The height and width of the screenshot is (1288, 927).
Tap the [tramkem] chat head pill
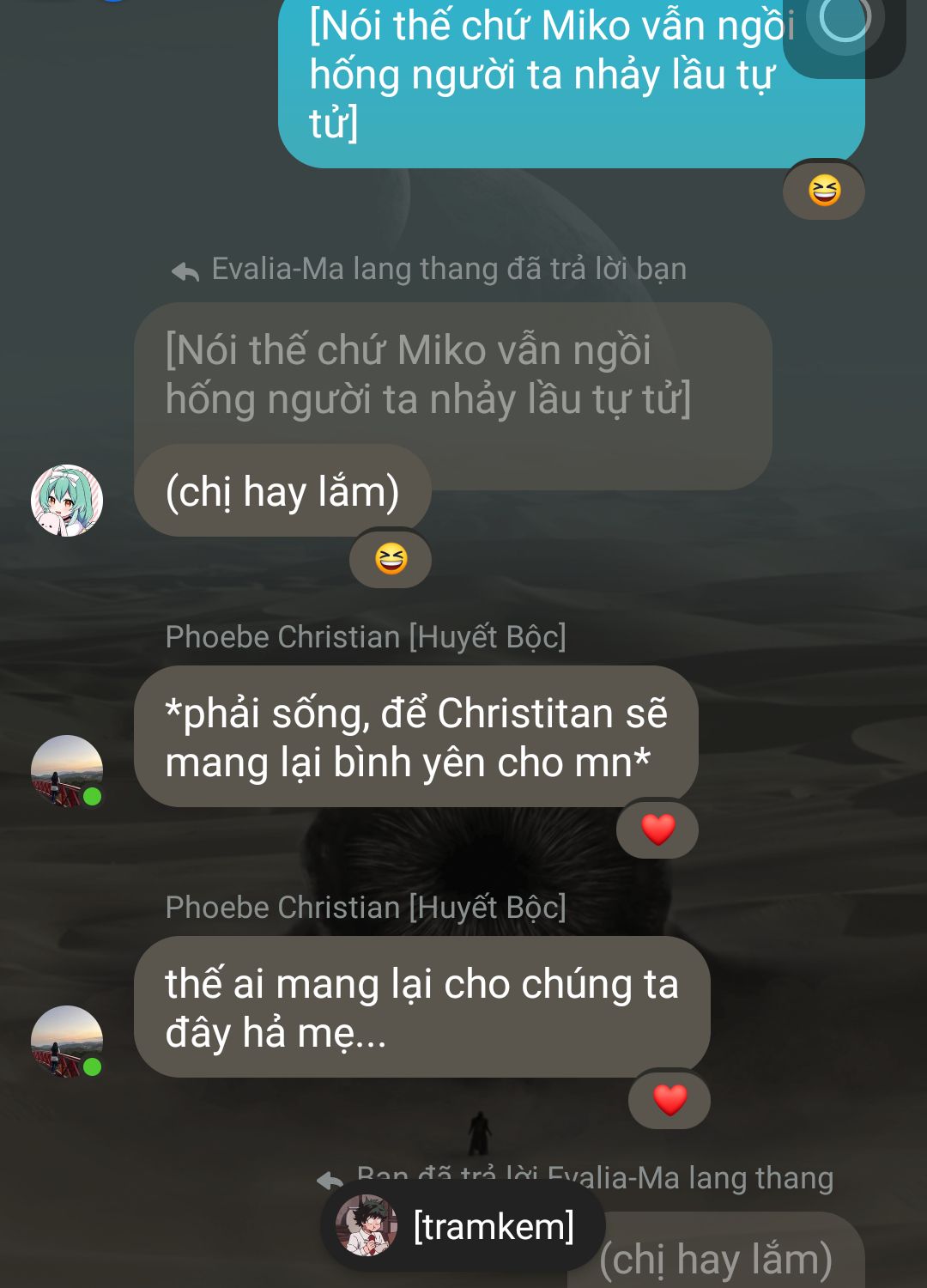pos(463,1226)
